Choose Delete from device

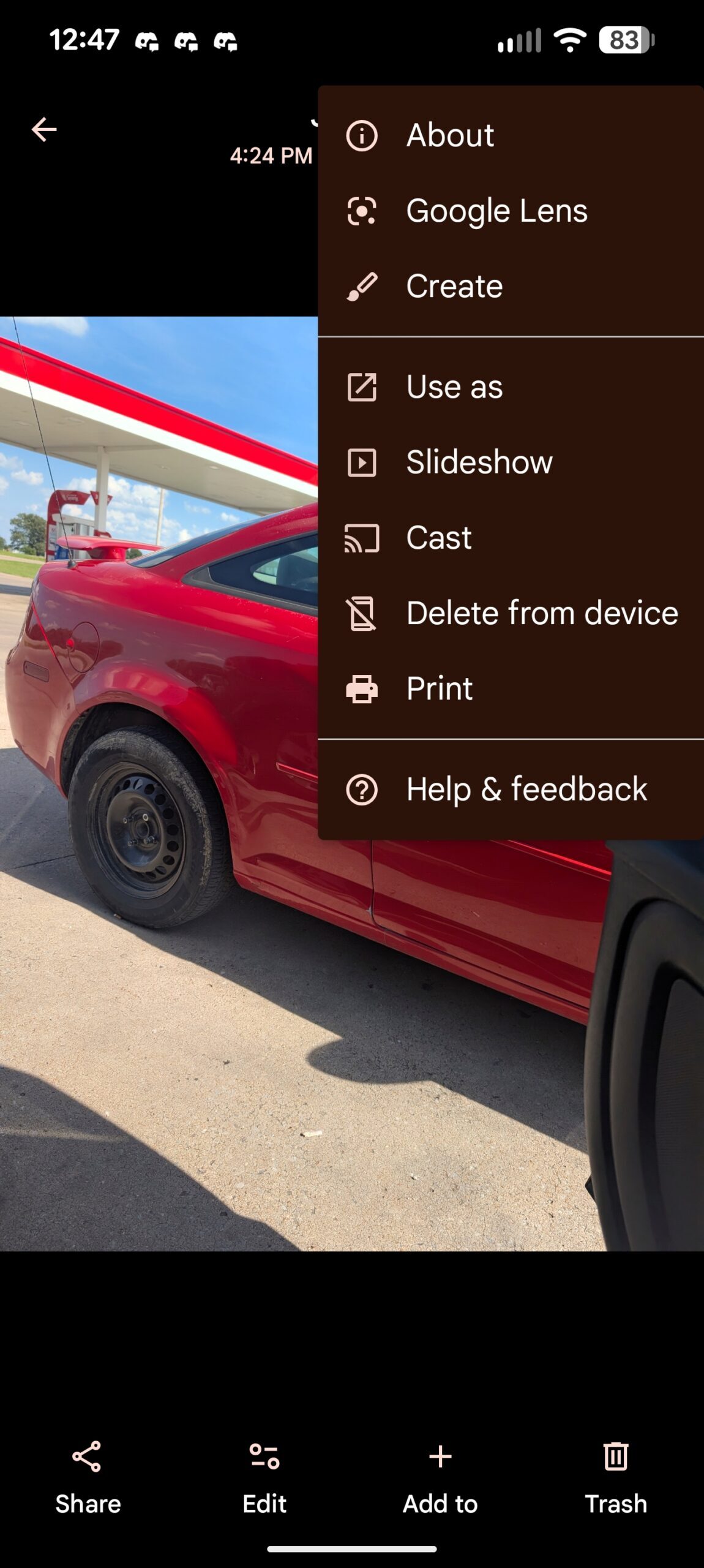point(541,613)
